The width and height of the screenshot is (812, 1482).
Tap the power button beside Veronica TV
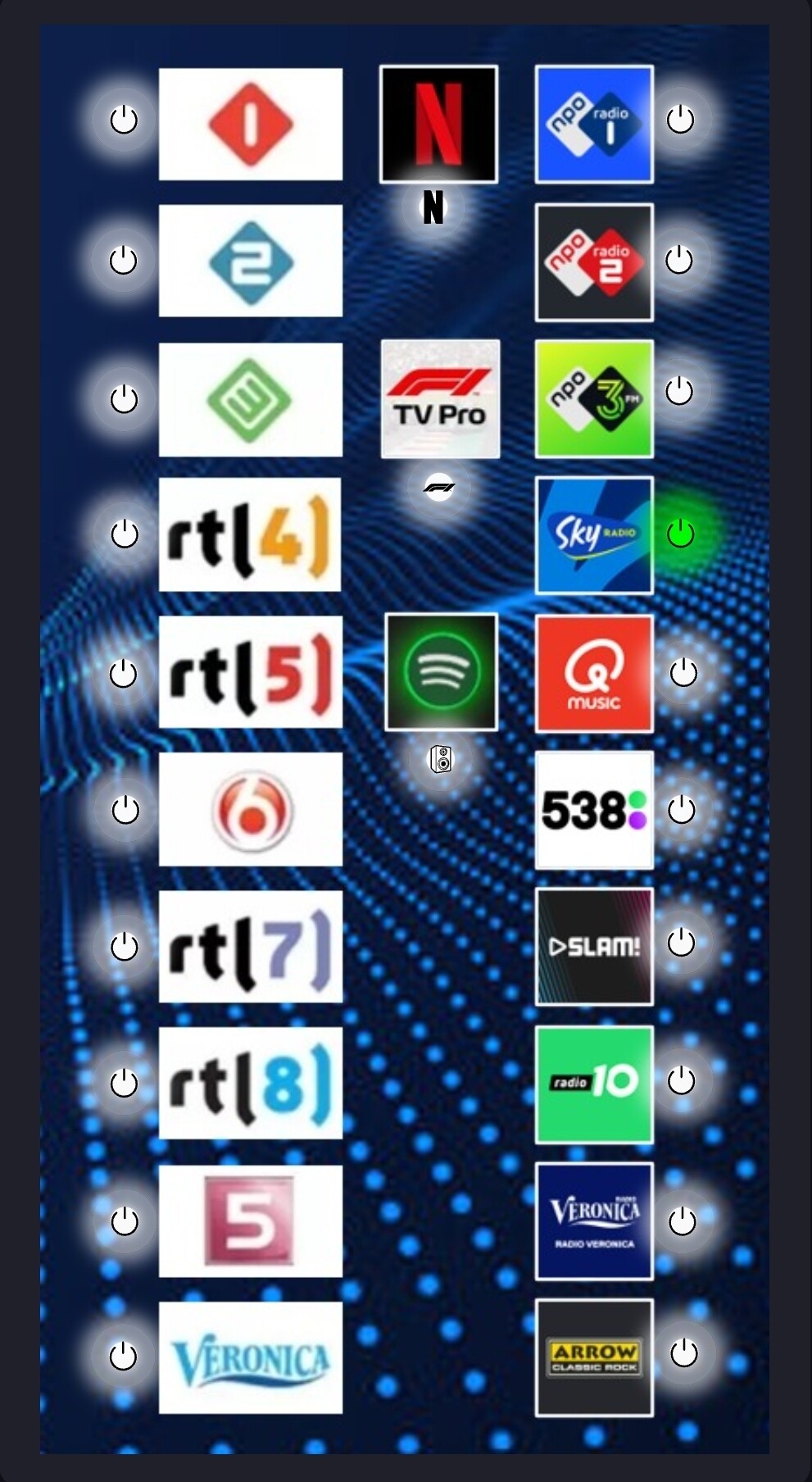pos(123,1356)
